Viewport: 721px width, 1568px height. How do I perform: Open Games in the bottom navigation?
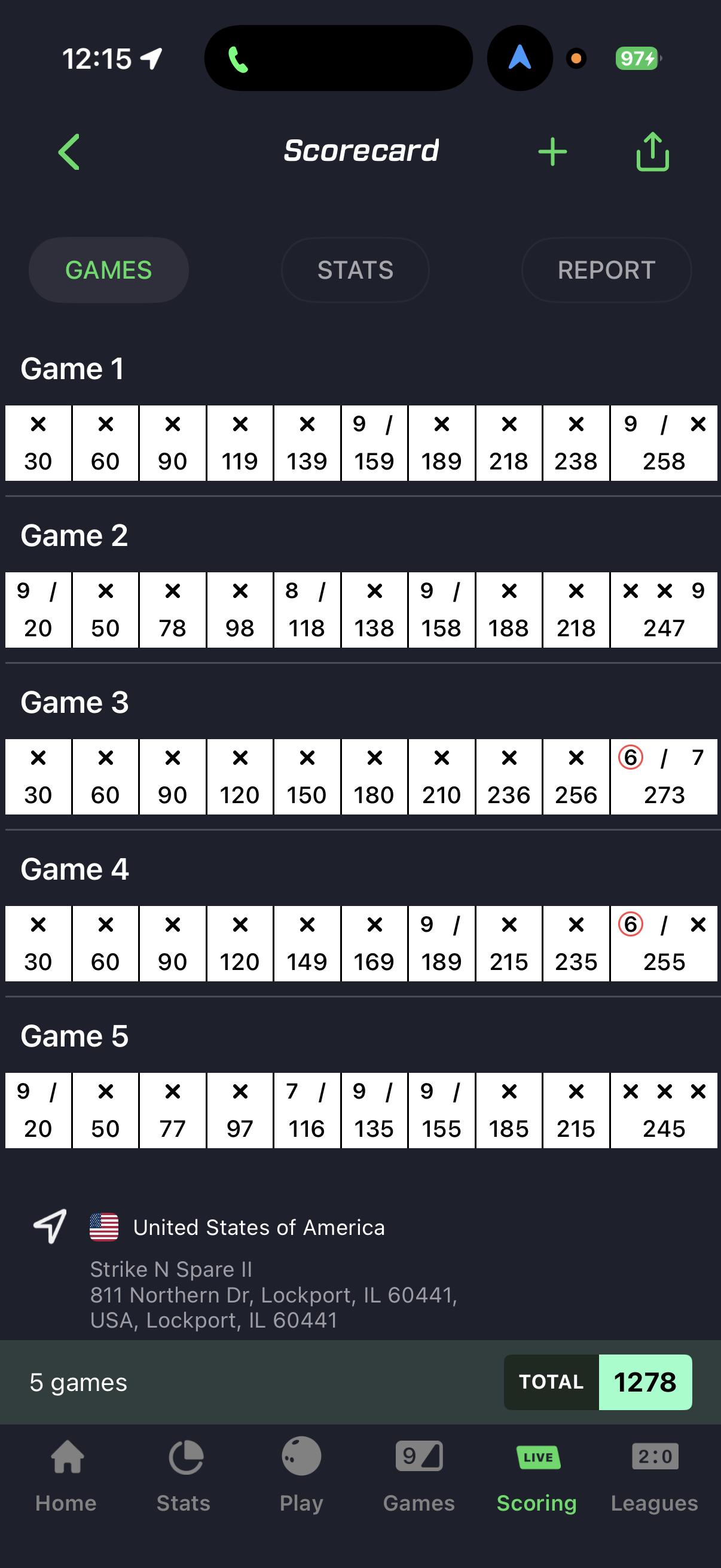(x=419, y=1475)
